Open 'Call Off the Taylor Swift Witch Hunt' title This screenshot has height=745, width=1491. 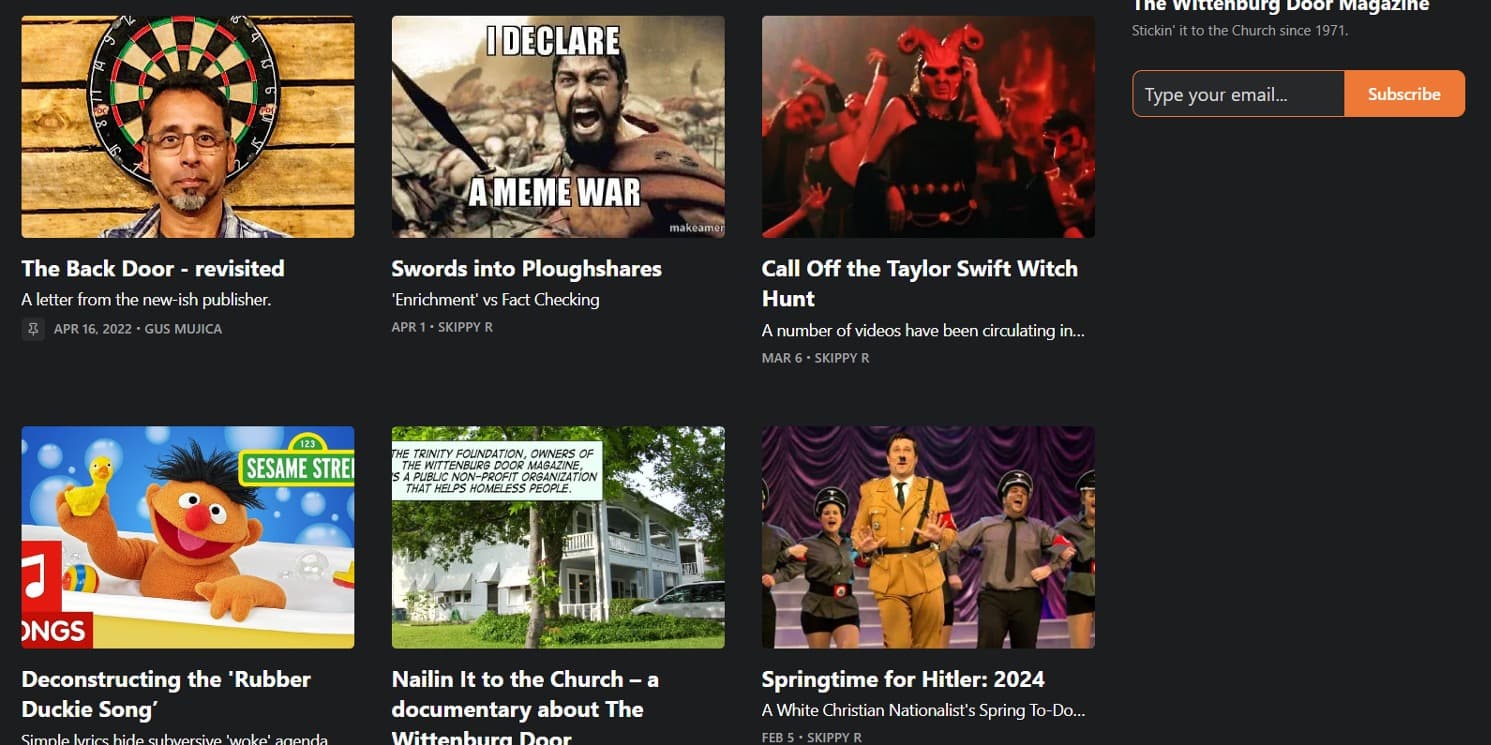pos(919,283)
